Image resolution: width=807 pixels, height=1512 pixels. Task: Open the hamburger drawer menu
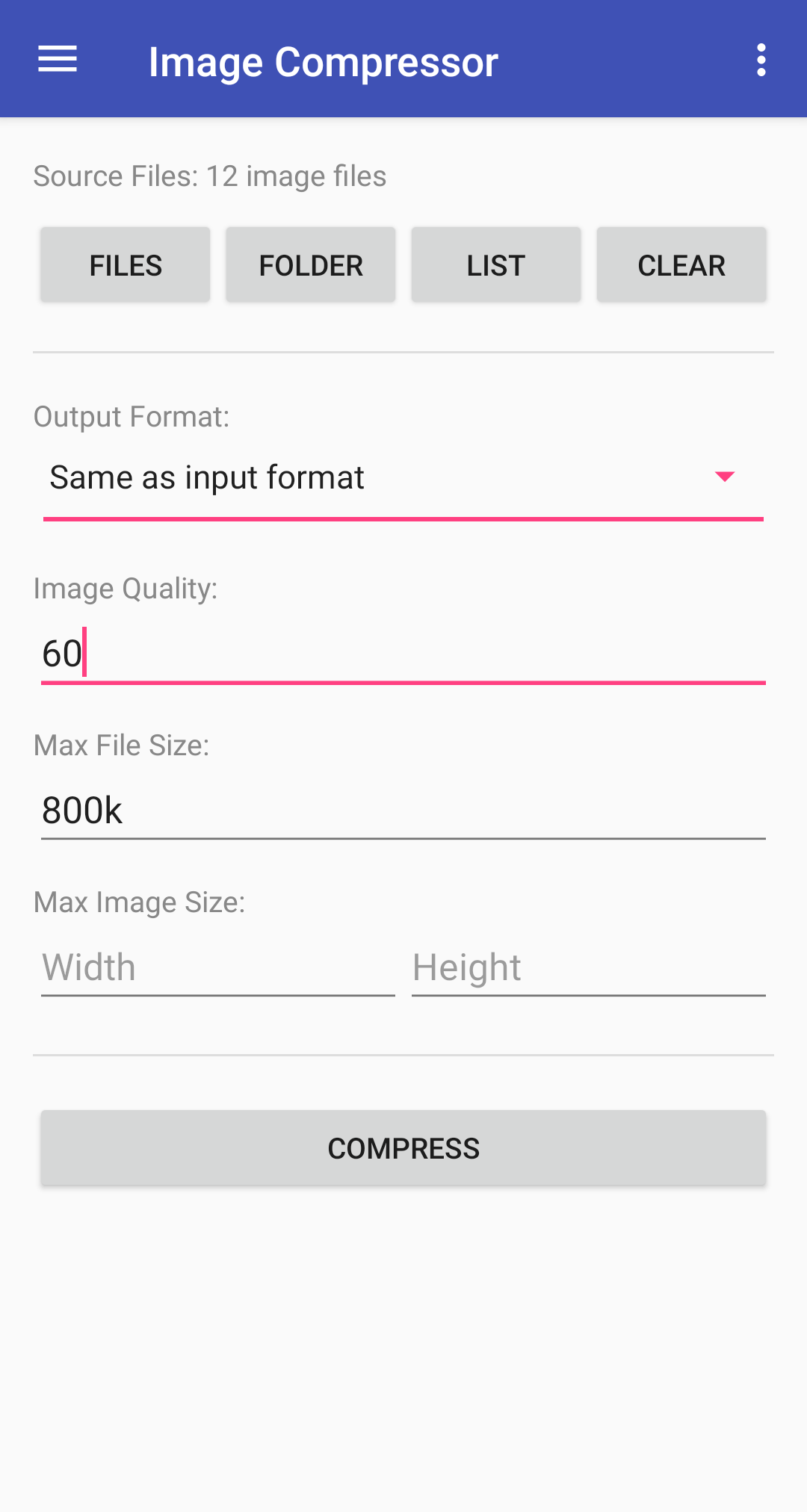[x=58, y=59]
